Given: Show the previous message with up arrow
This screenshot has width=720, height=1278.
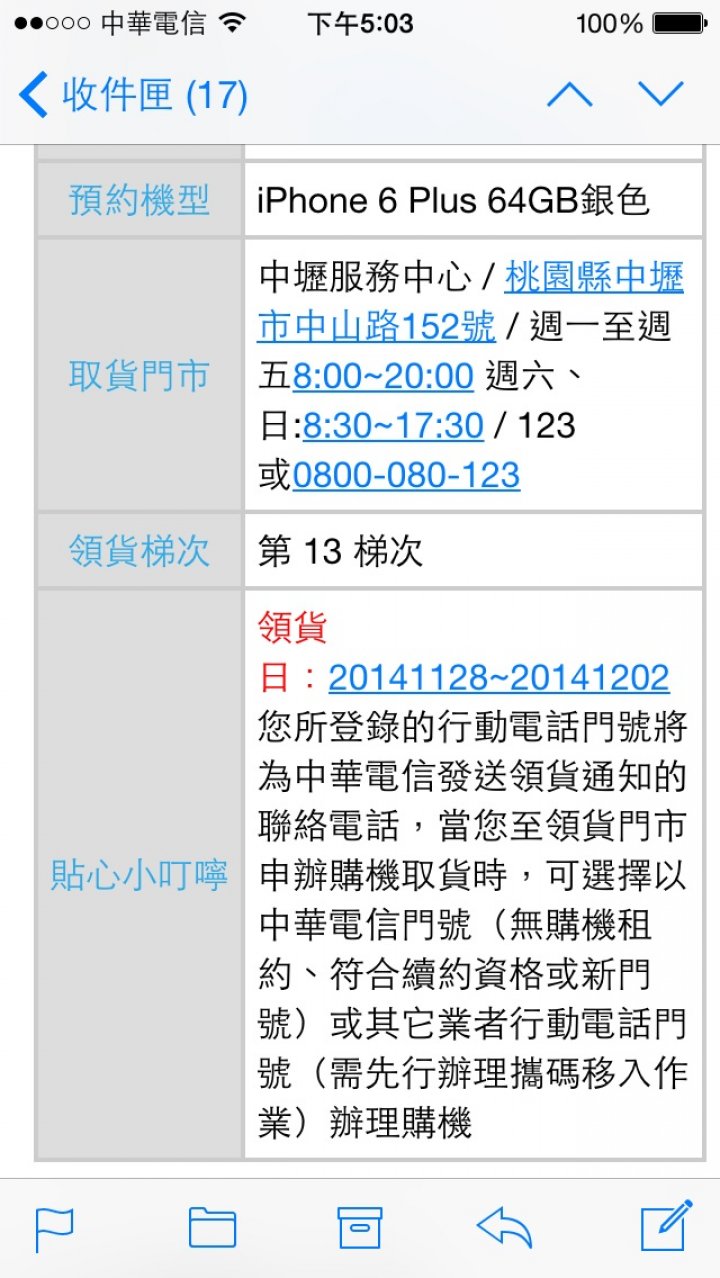Looking at the screenshot, I should click(x=569, y=95).
